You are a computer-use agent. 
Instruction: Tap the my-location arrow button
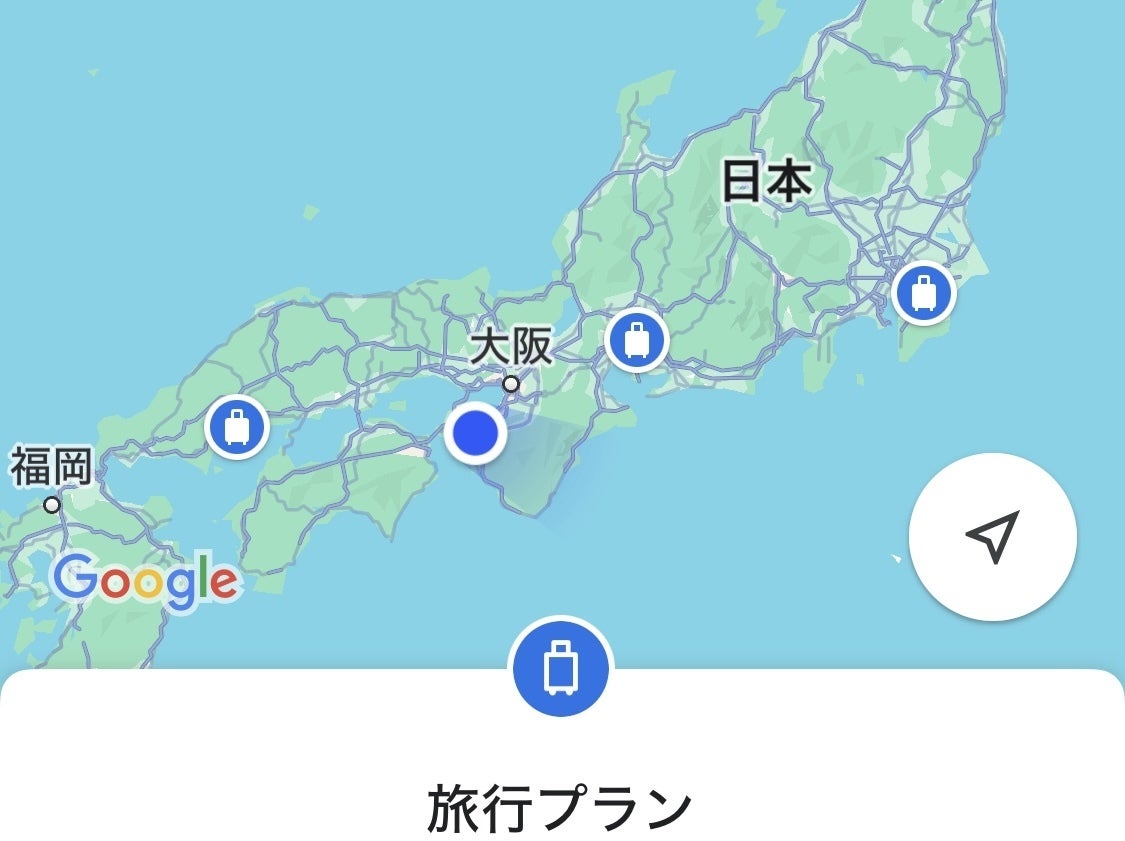[x=992, y=537]
